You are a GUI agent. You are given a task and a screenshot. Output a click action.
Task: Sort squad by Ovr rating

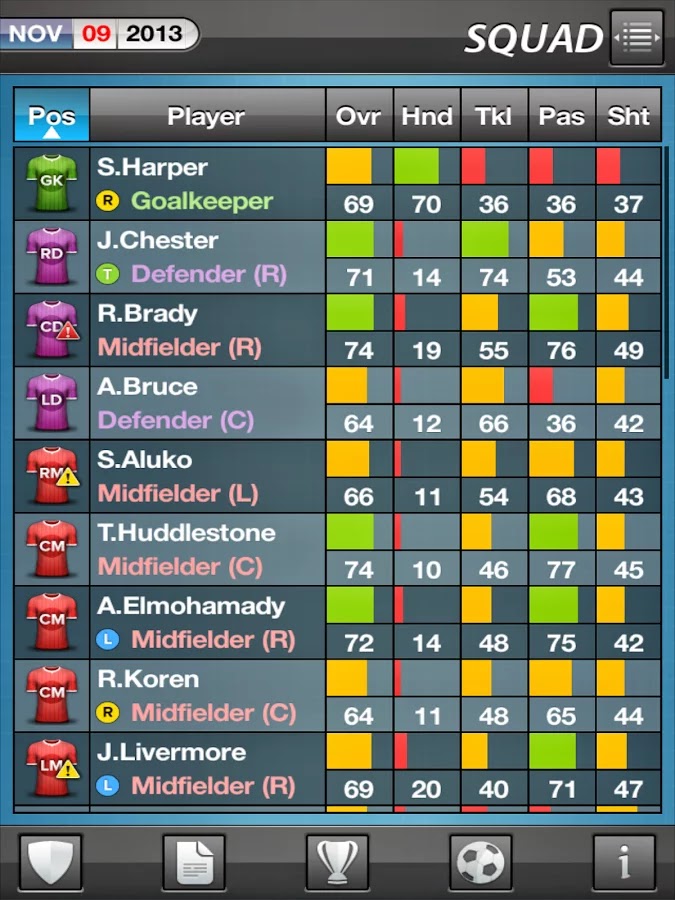pyautogui.click(x=358, y=116)
